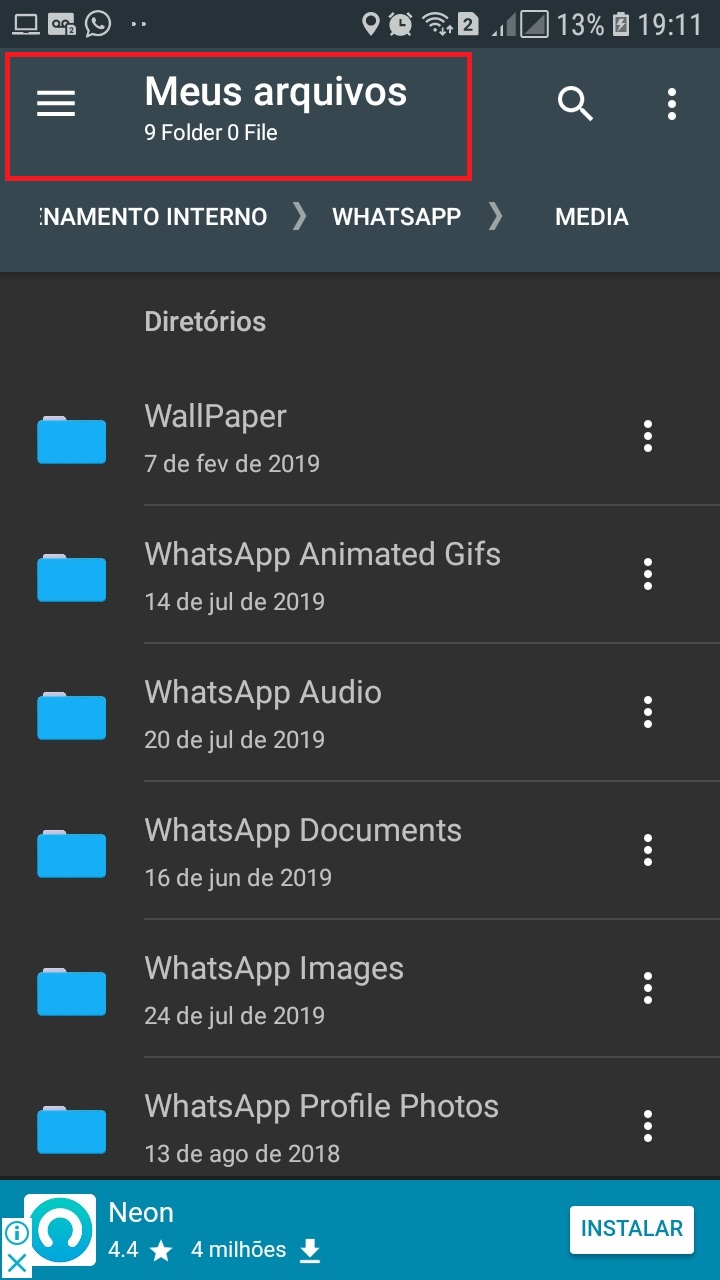Show options for WhatsApp Documents folder
Image resolution: width=720 pixels, height=1280 pixels.
[x=648, y=851]
